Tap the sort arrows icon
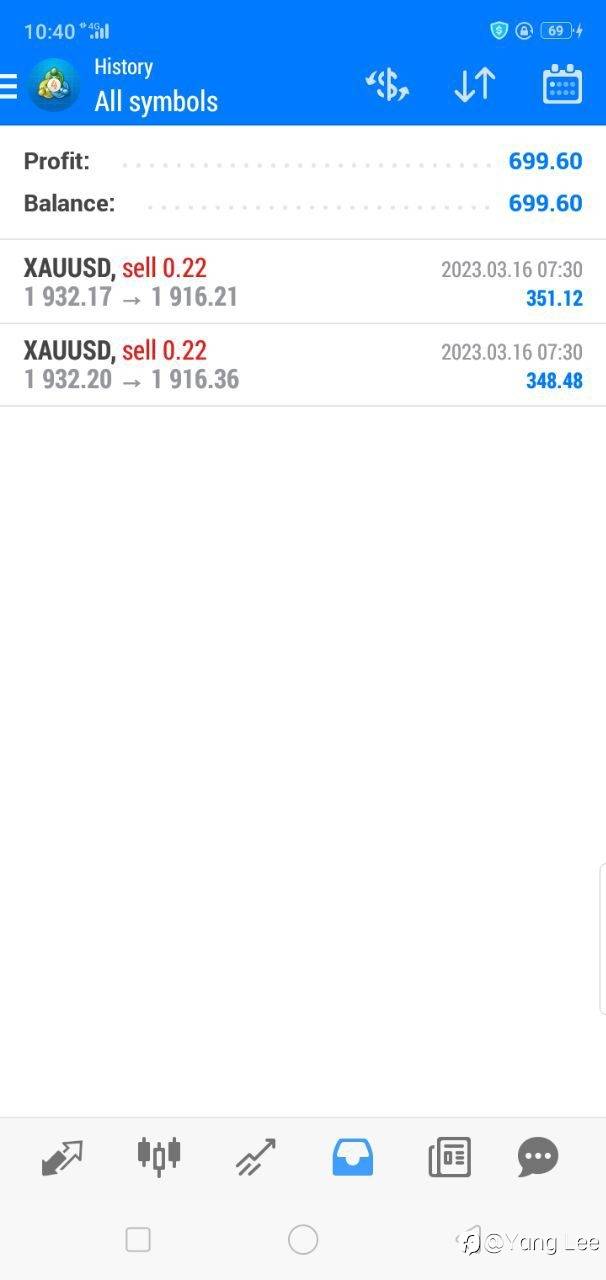The image size is (606, 1280). (x=475, y=85)
